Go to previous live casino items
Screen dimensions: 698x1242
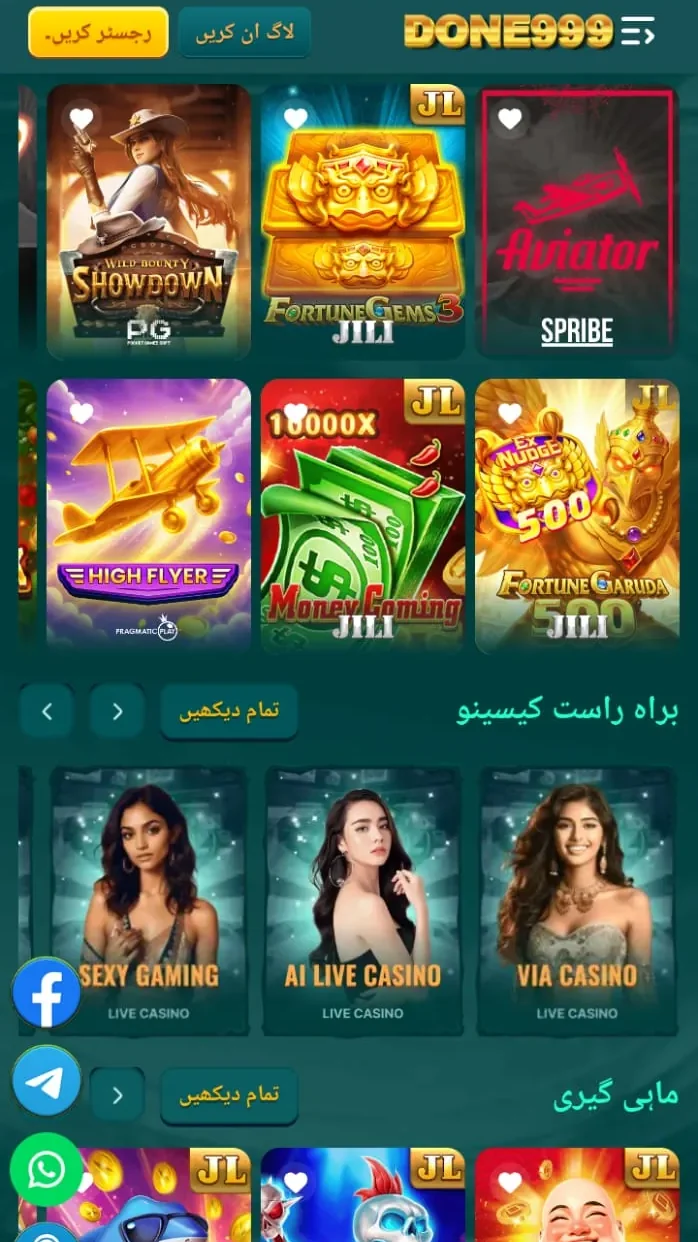pyautogui.click(x=46, y=711)
